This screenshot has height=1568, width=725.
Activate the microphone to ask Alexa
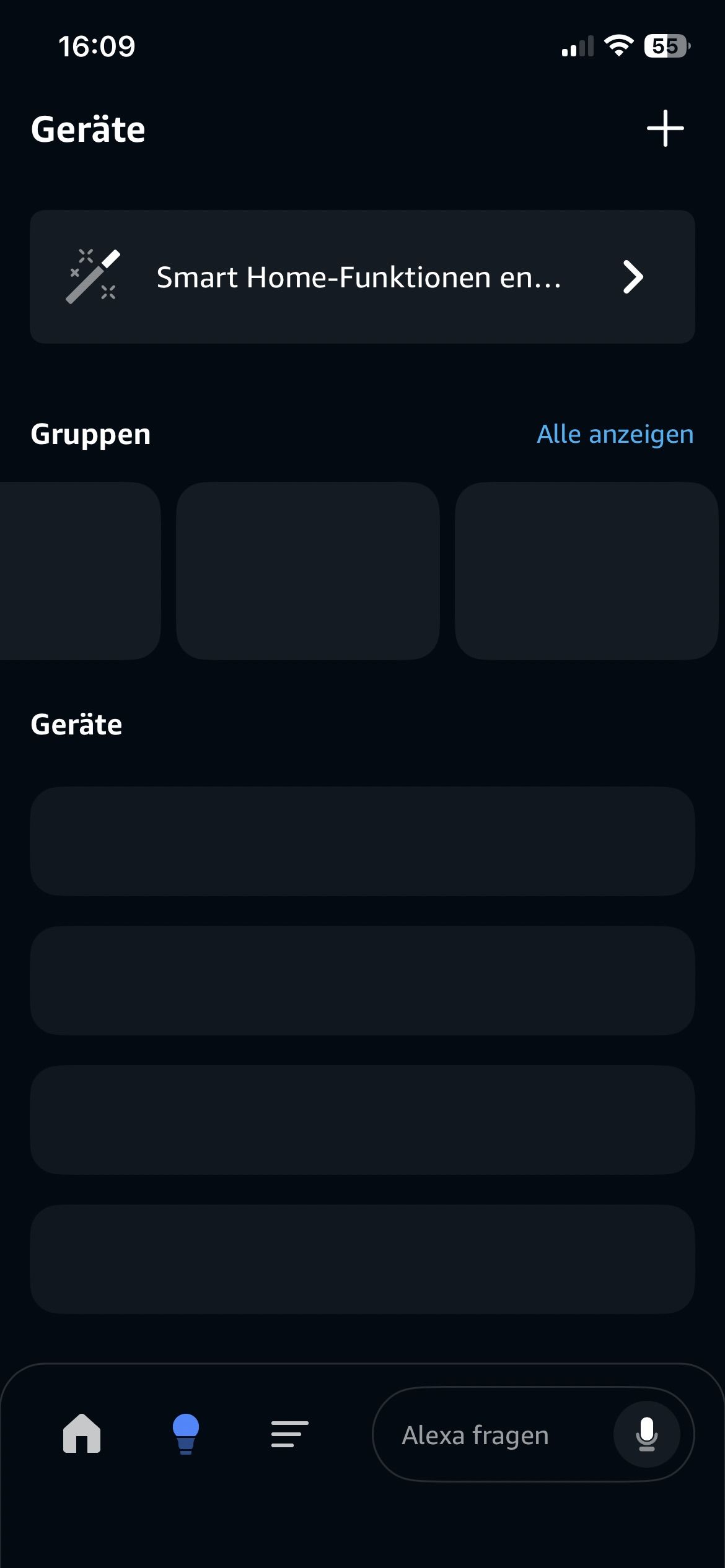646,1434
